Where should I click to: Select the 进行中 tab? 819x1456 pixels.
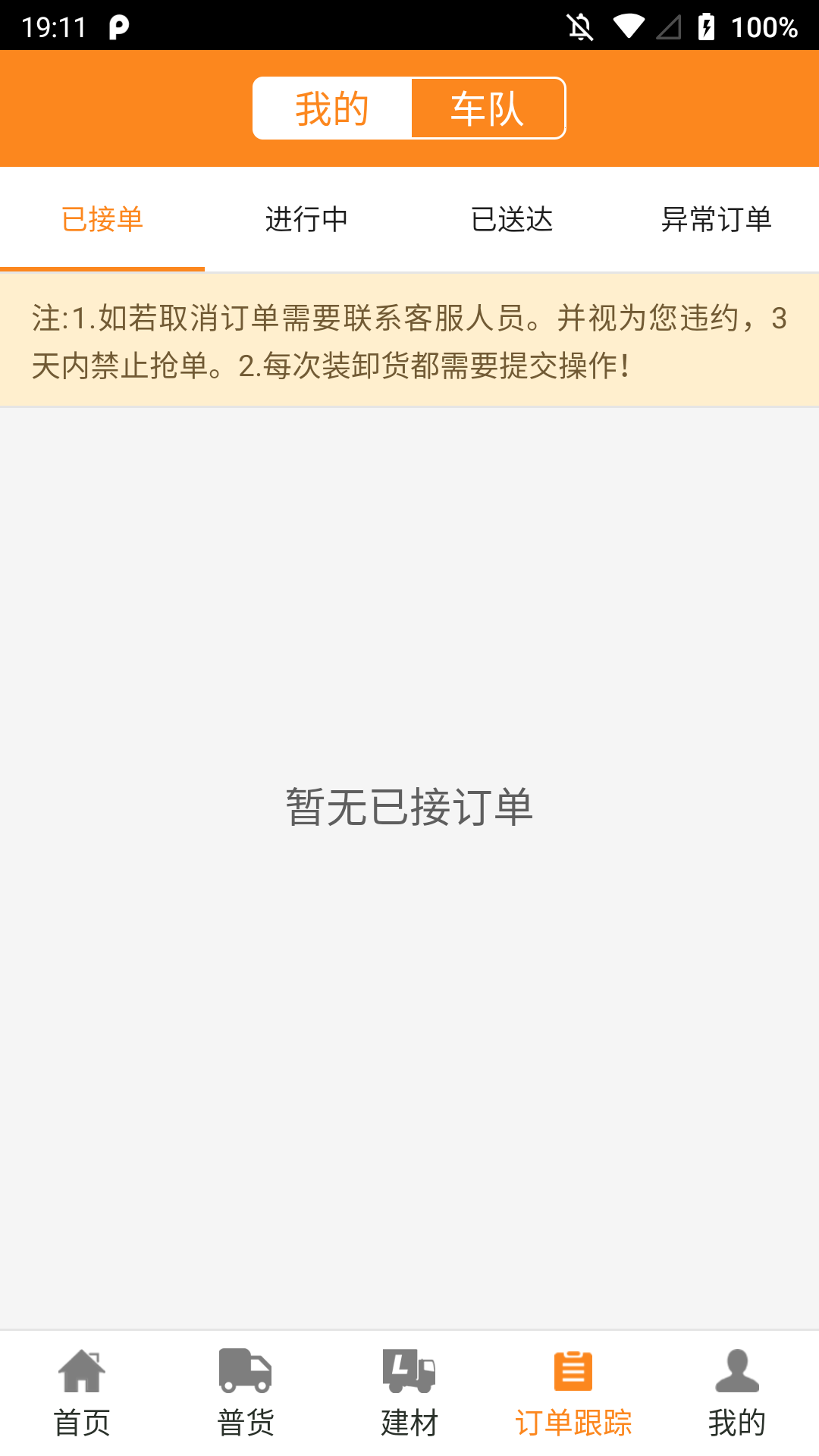tap(306, 220)
